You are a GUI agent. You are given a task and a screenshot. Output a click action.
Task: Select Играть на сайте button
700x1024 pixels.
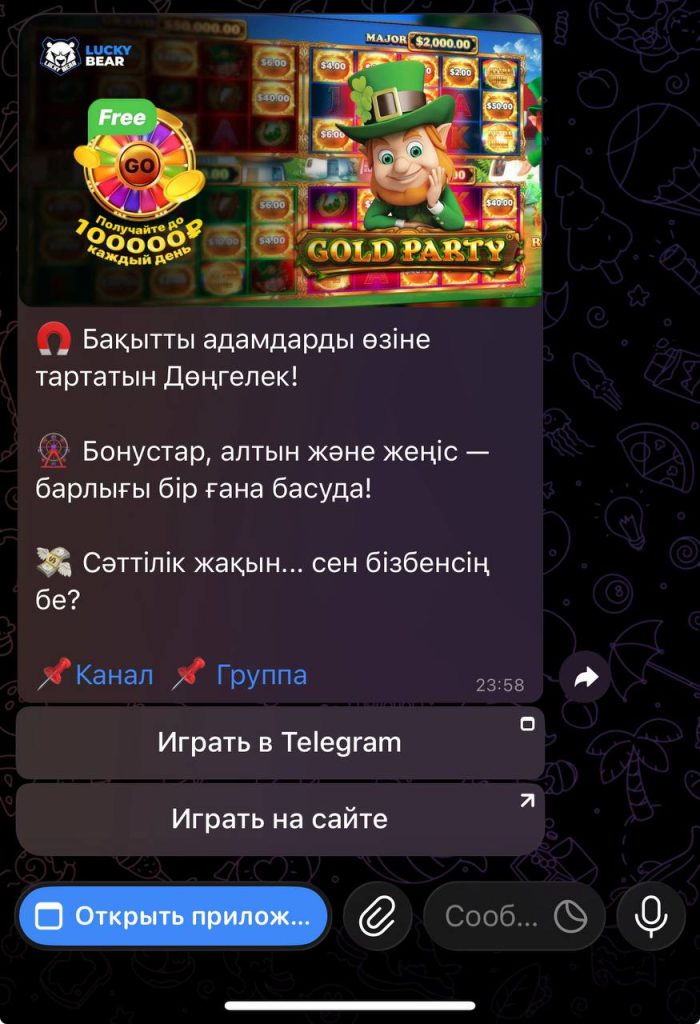(x=280, y=819)
